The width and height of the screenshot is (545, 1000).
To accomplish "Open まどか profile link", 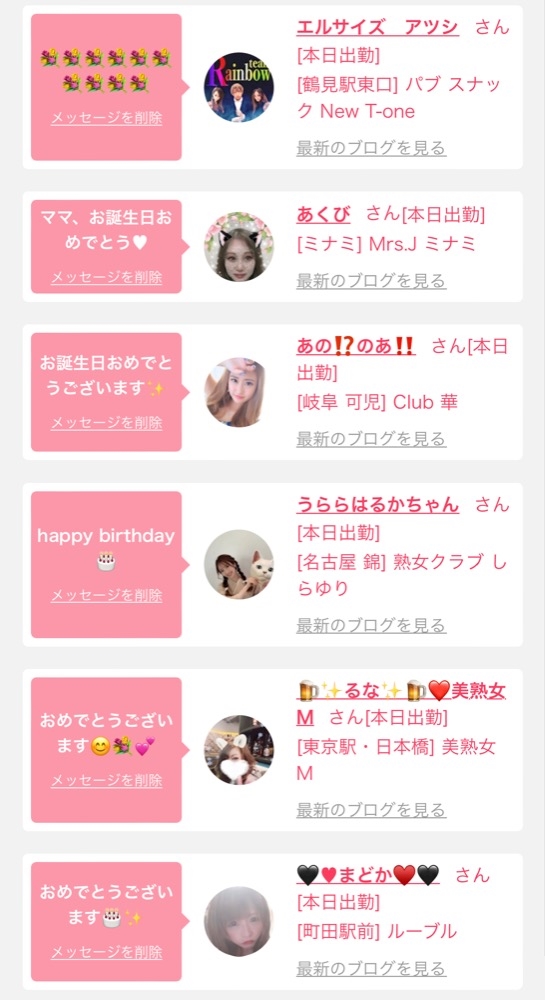I will pyautogui.click(x=368, y=875).
